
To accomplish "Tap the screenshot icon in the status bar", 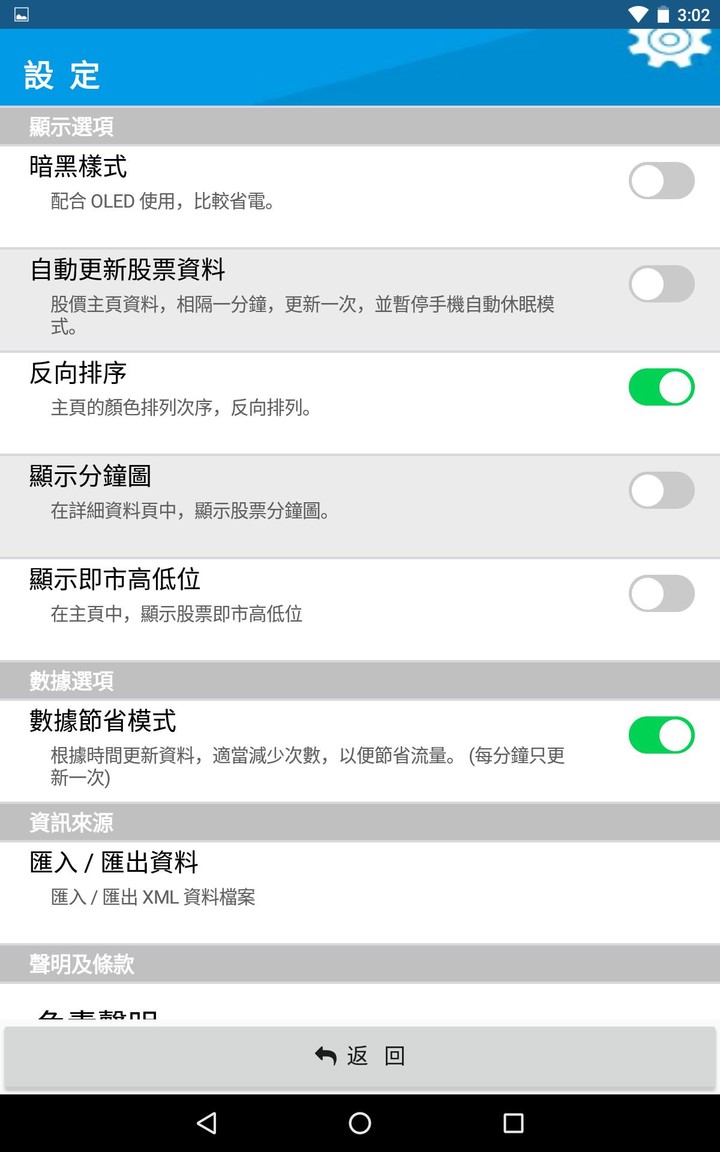I will tap(21, 14).
